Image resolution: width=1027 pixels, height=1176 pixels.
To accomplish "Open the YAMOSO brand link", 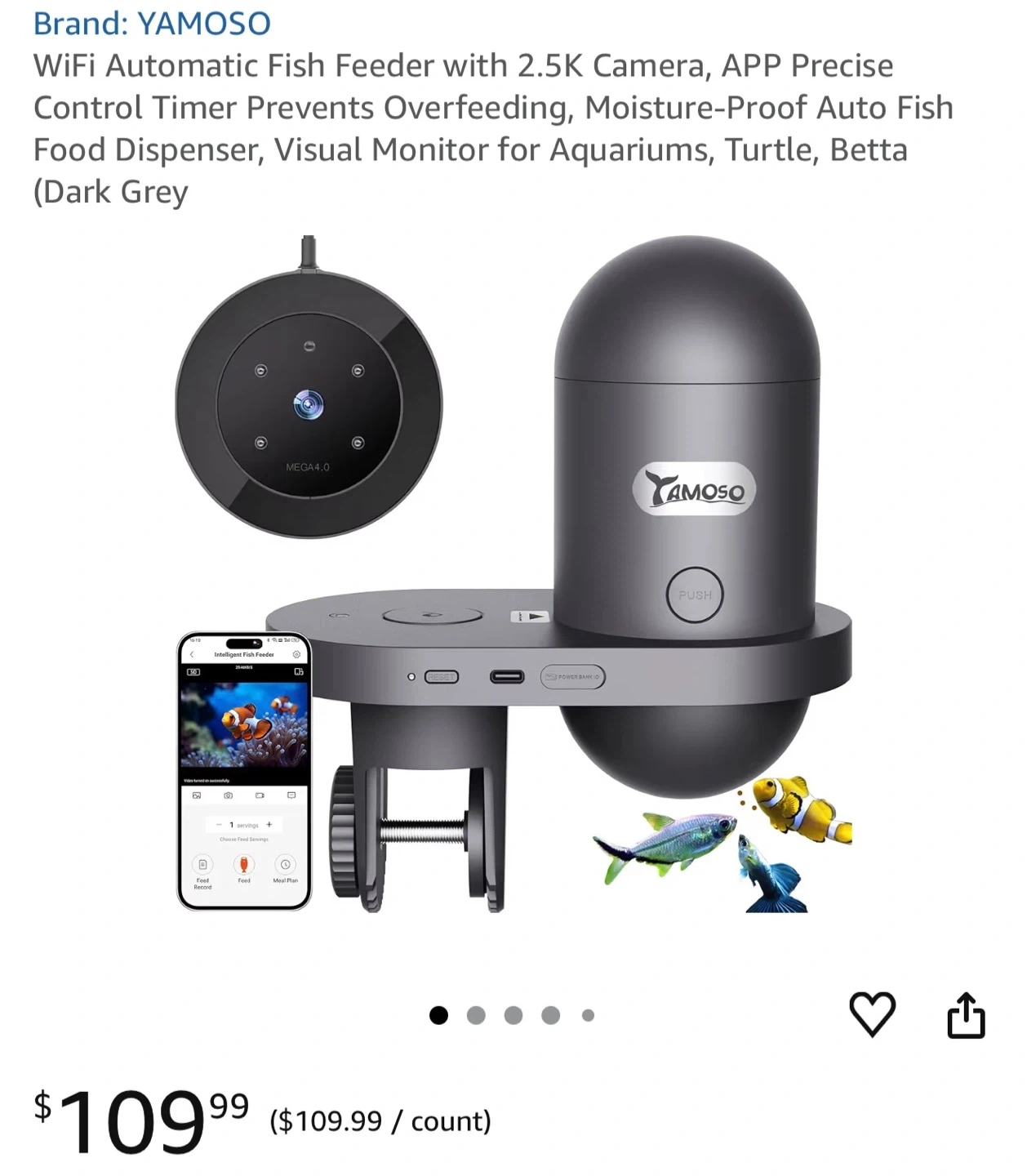I will point(152,24).
